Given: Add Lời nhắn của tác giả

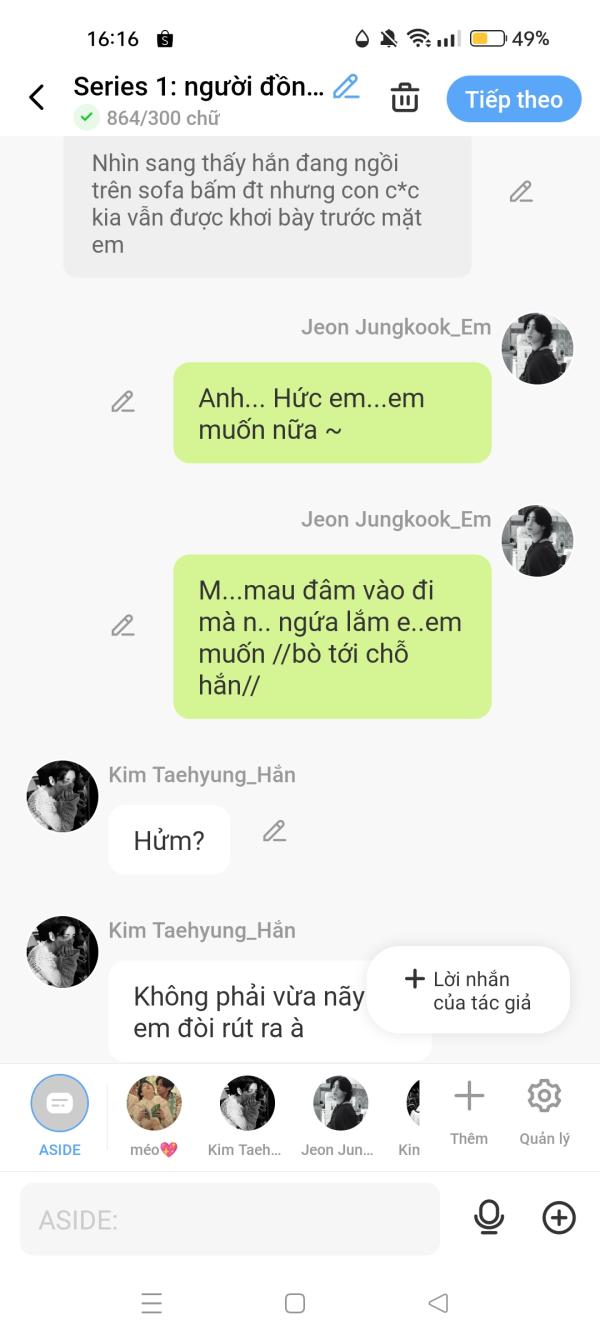Looking at the screenshot, I should (468, 990).
